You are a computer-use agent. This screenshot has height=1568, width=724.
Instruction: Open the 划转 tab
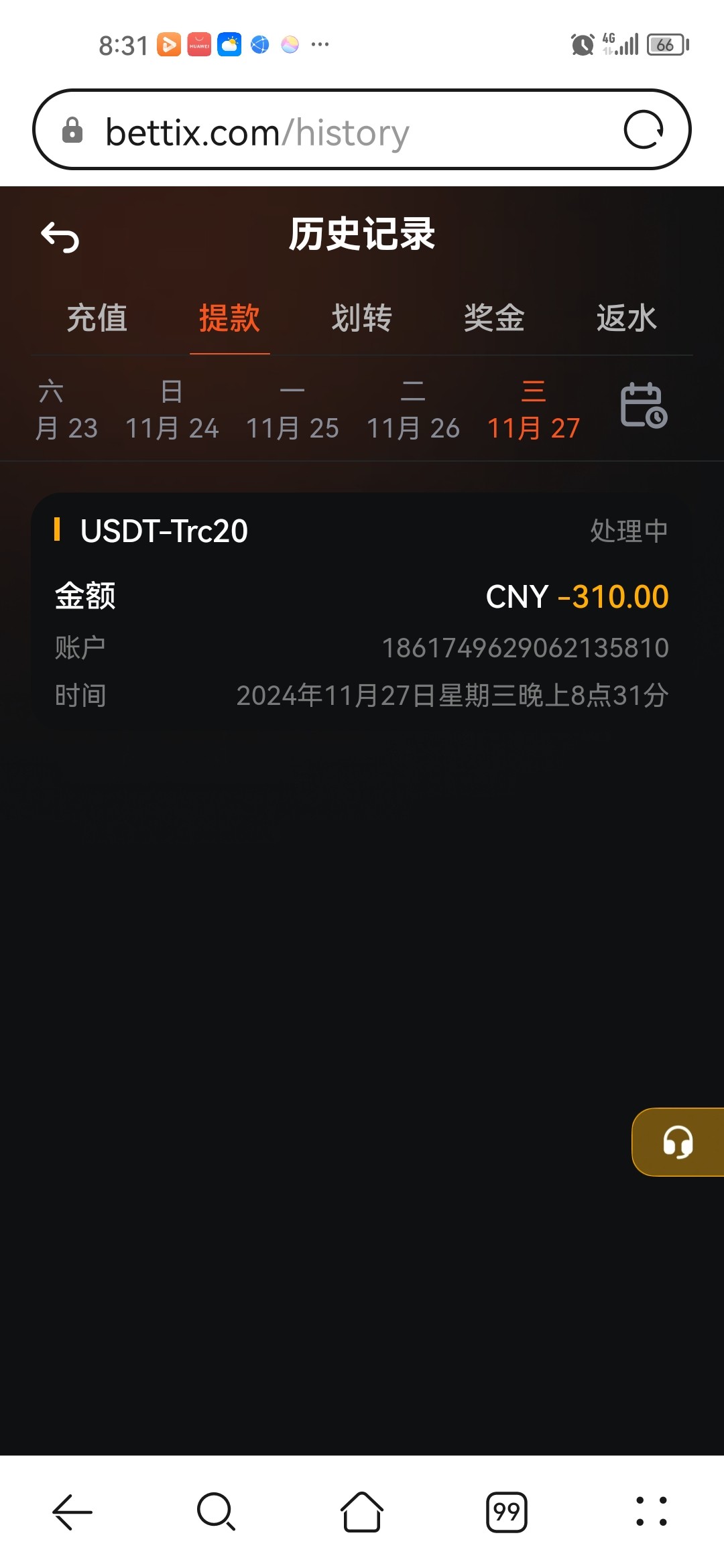tap(362, 318)
